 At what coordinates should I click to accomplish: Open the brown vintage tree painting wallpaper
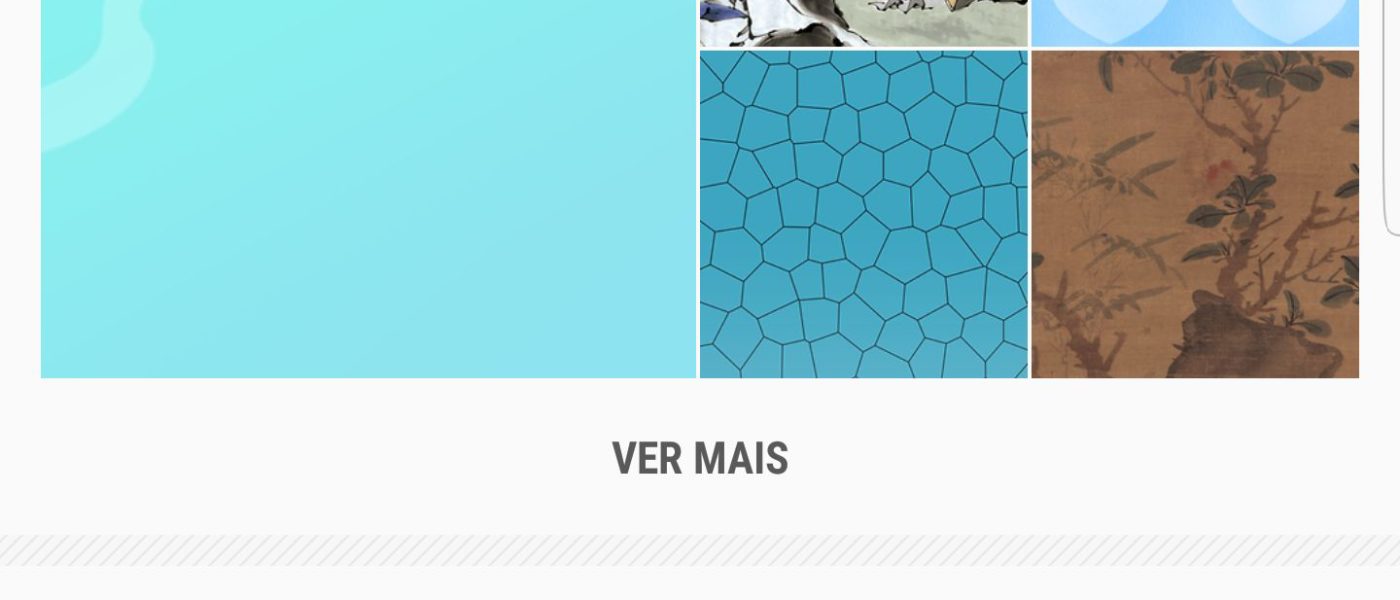[1194, 214]
